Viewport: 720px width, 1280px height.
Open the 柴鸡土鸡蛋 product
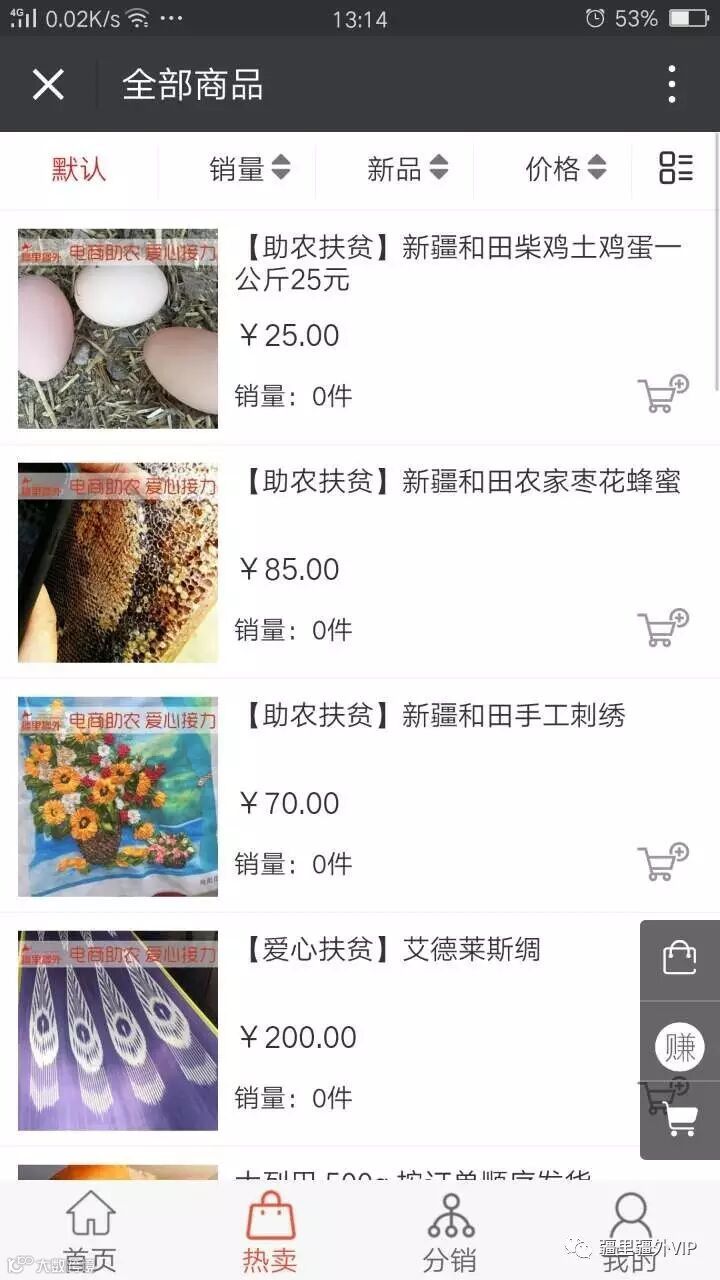pos(458,263)
